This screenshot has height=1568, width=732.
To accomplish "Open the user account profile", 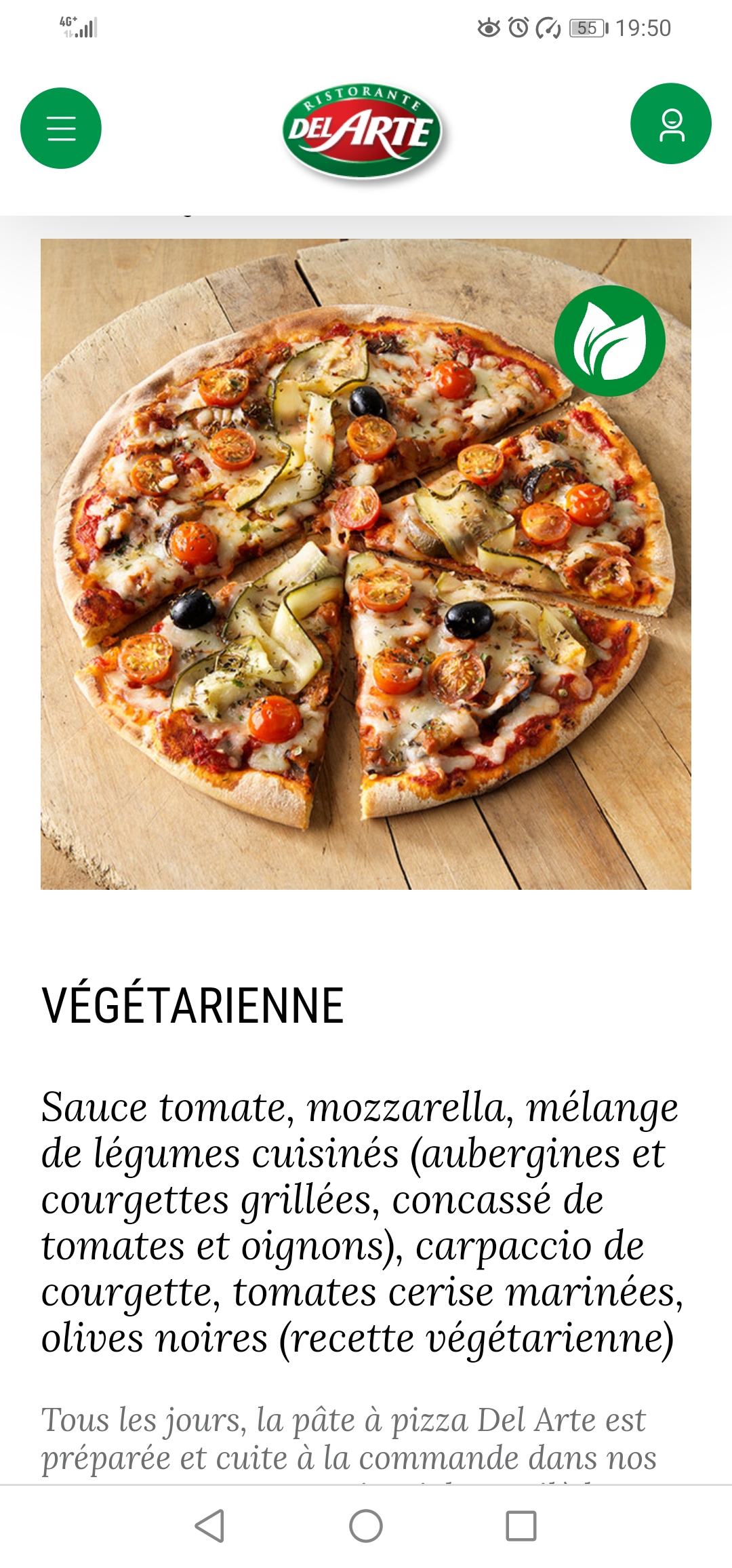I will pos(671,124).
